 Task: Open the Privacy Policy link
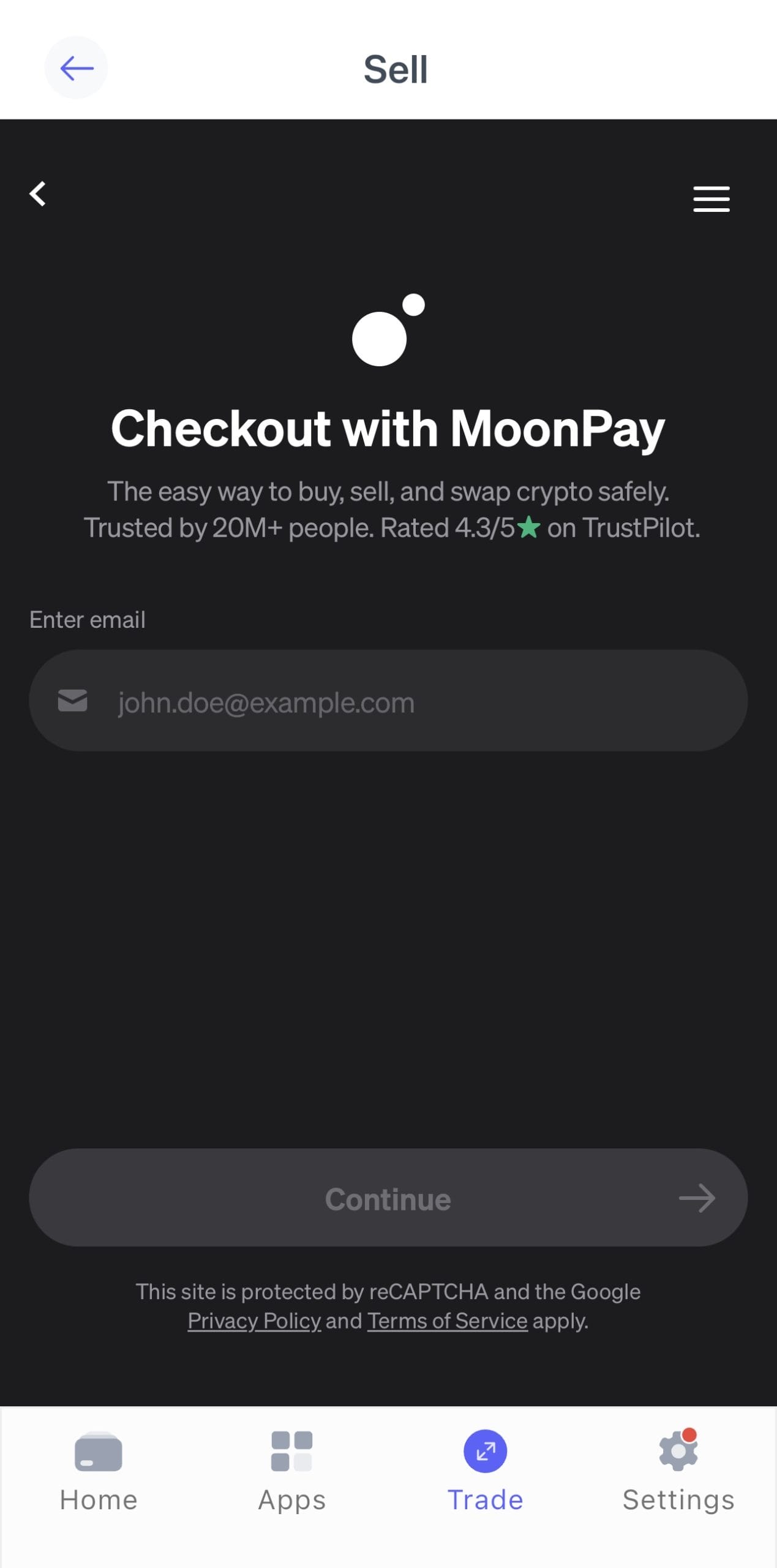tap(253, 1321)
